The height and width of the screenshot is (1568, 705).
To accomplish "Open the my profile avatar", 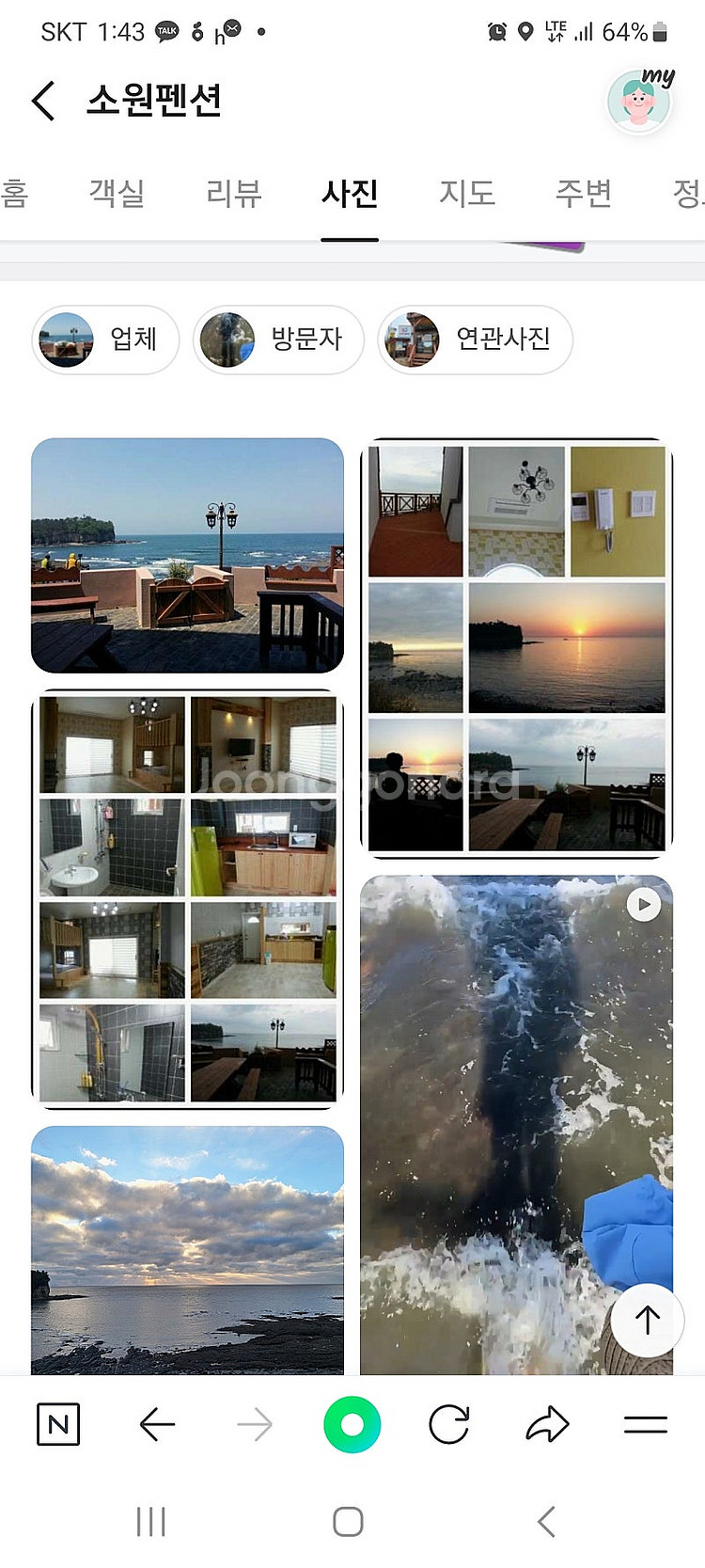I will (639, 101).
